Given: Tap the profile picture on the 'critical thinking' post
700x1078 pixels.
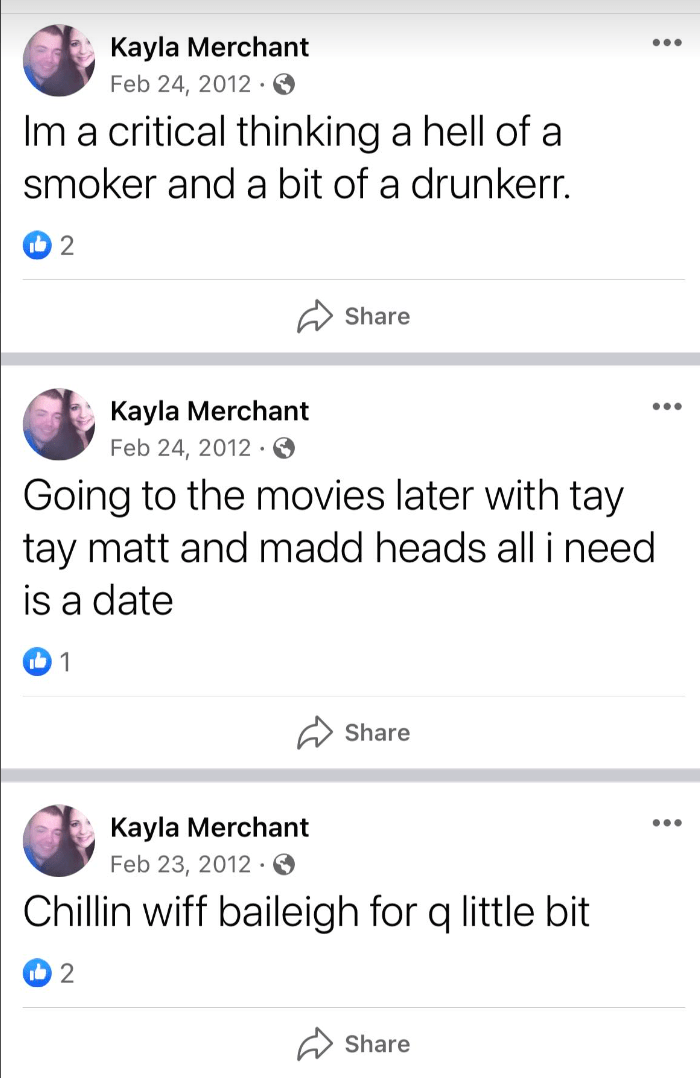Looking at the screenshot, I should pos(58,60).
